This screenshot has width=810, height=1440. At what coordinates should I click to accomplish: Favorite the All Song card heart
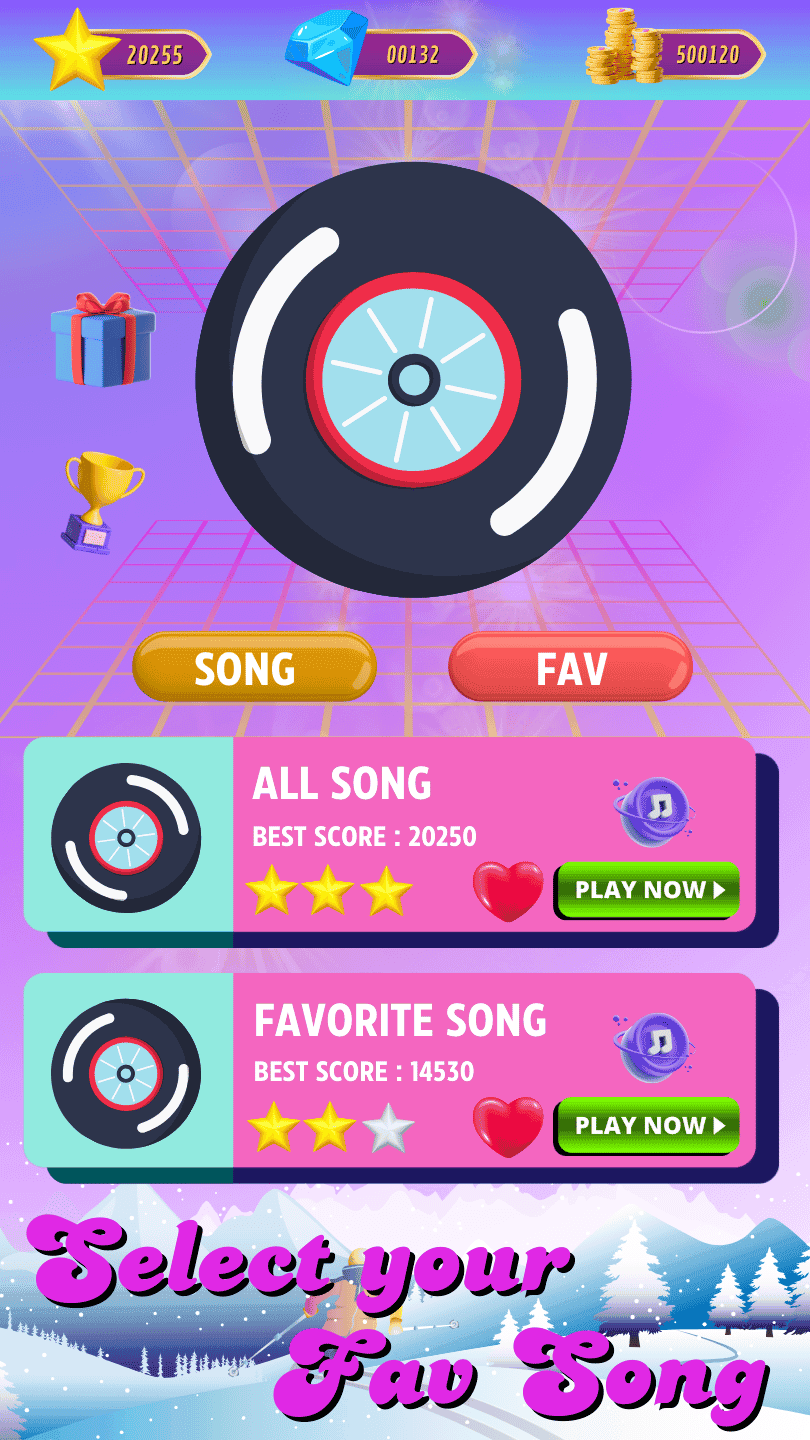(x=508, y=890)
